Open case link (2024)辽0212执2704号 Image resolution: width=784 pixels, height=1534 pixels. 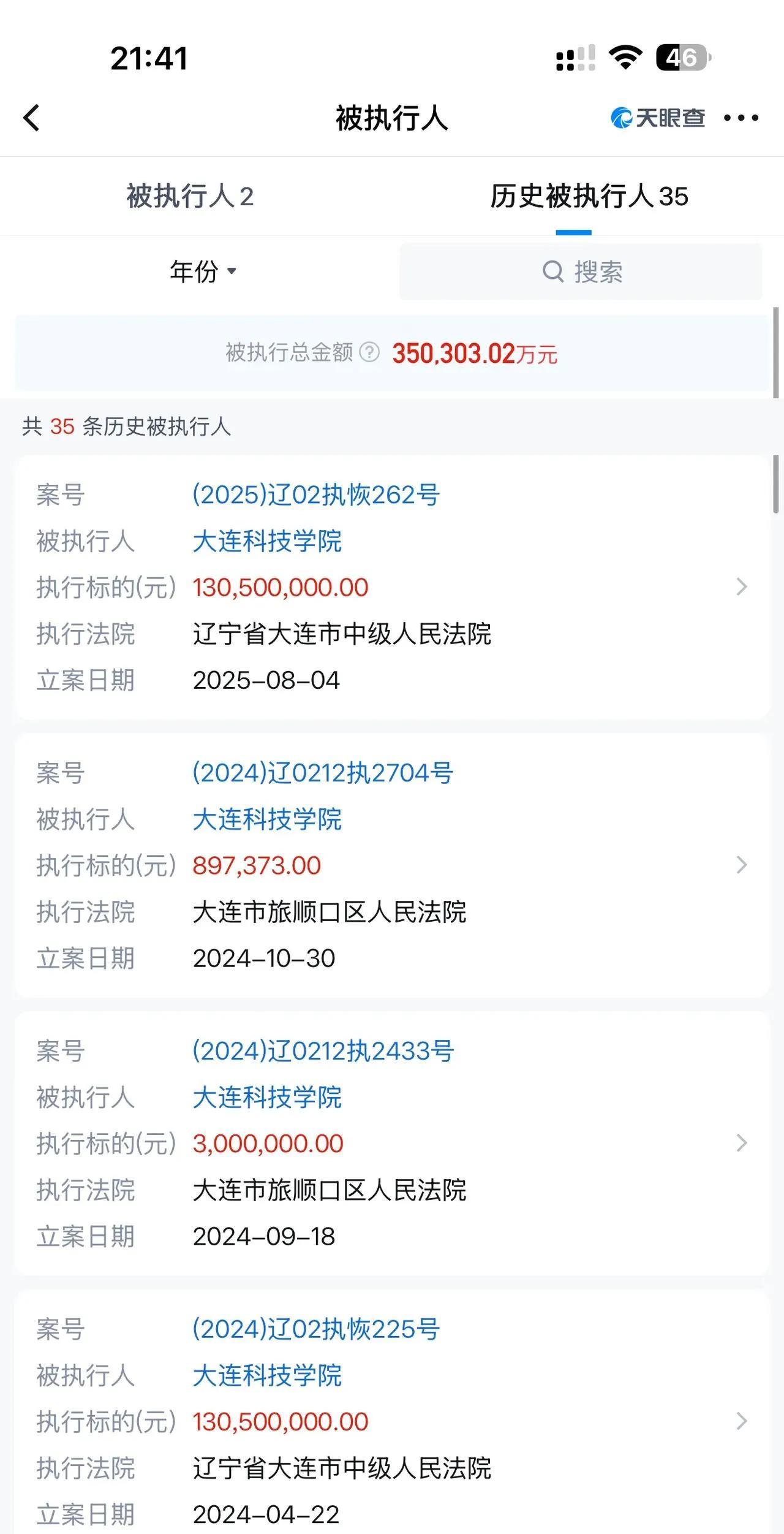pyautogui.click(x=323, y=773)
